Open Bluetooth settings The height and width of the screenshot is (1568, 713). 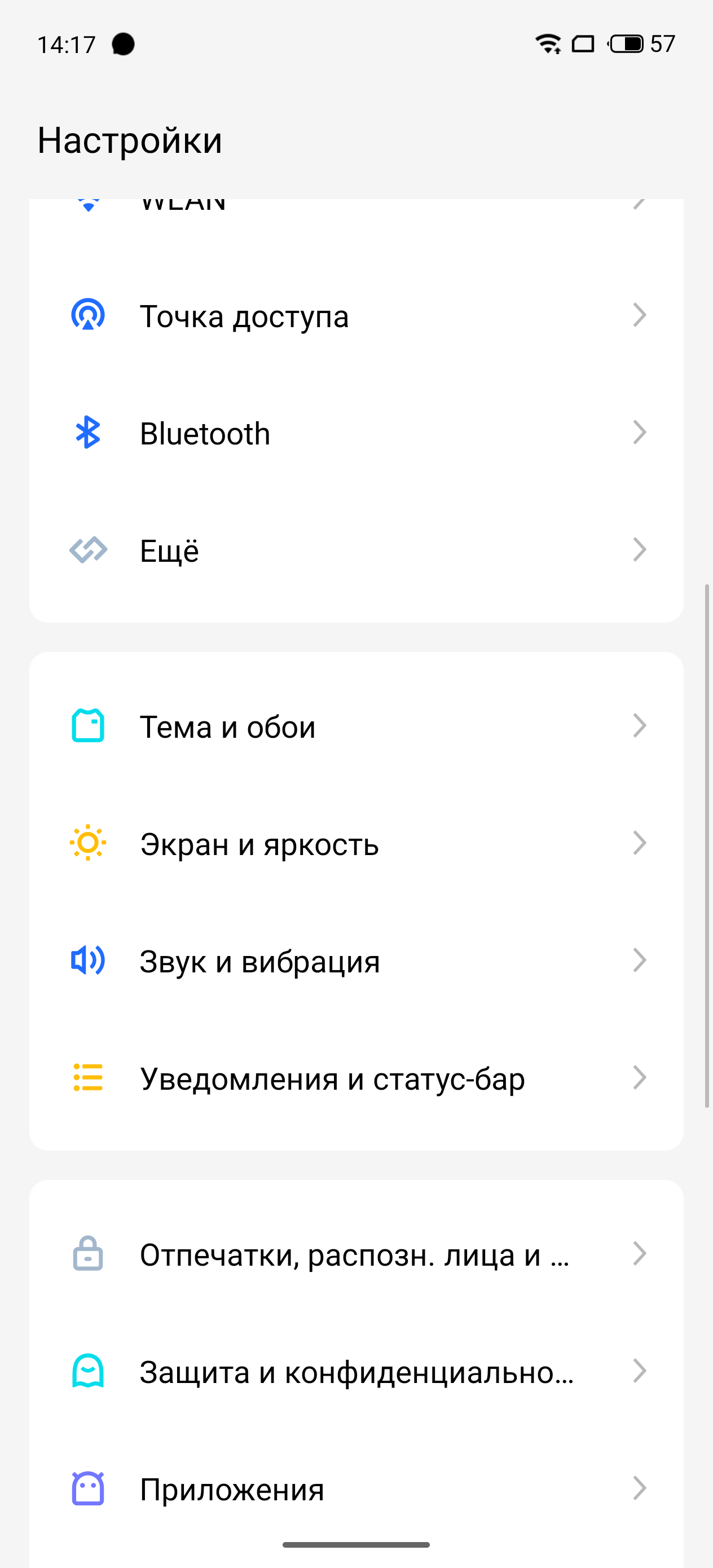355,433
